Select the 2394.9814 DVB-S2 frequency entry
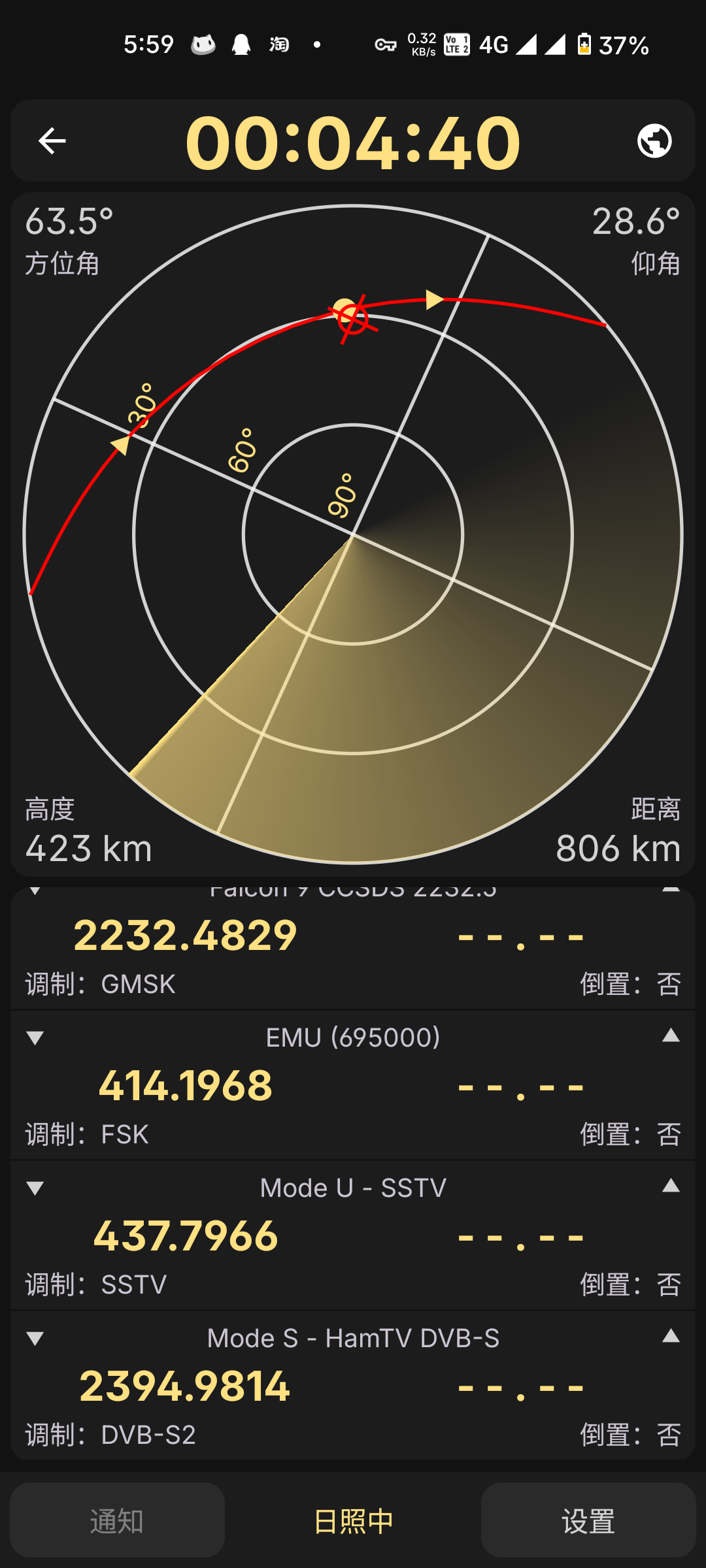Viewport: 706px width, 1568px height. tap(353, 1386)
